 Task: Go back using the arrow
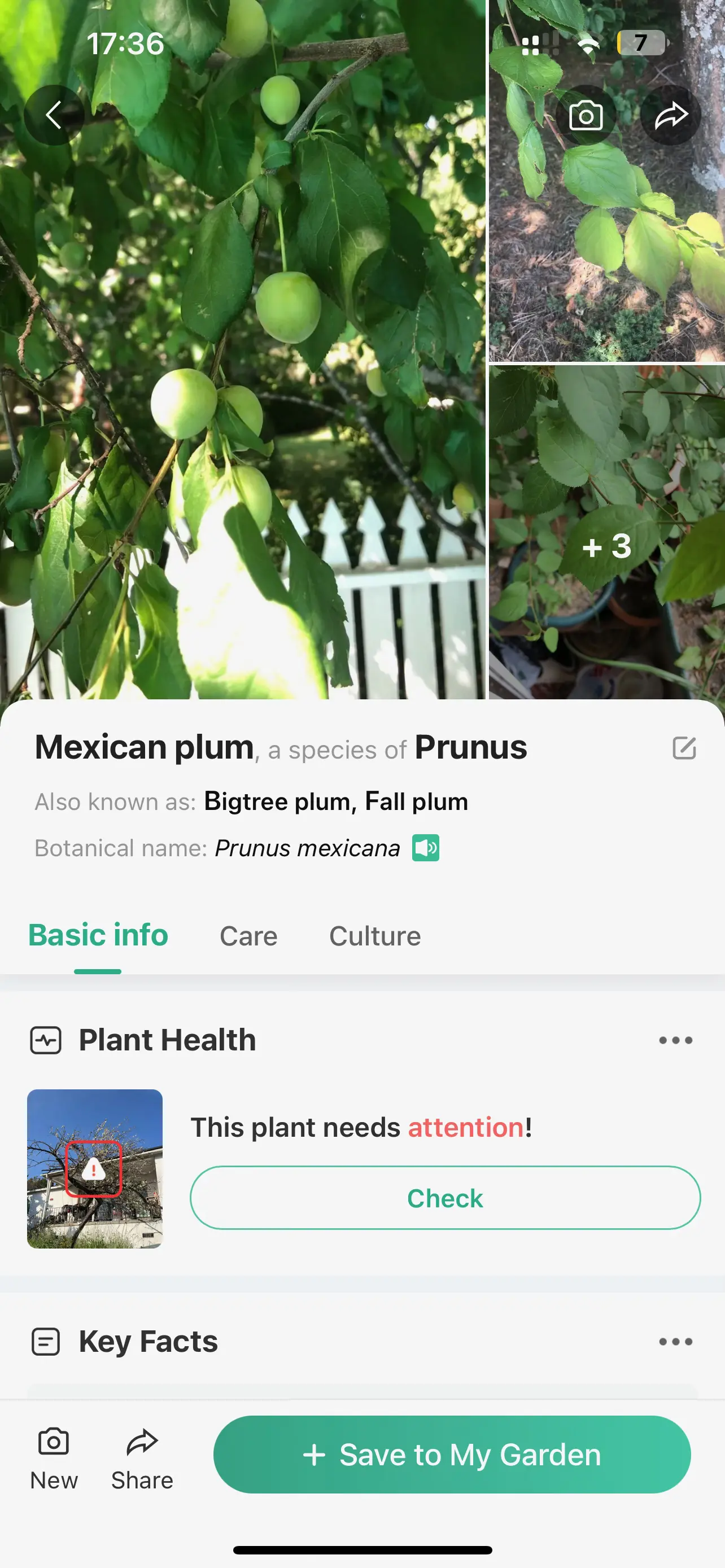[54, 115]
